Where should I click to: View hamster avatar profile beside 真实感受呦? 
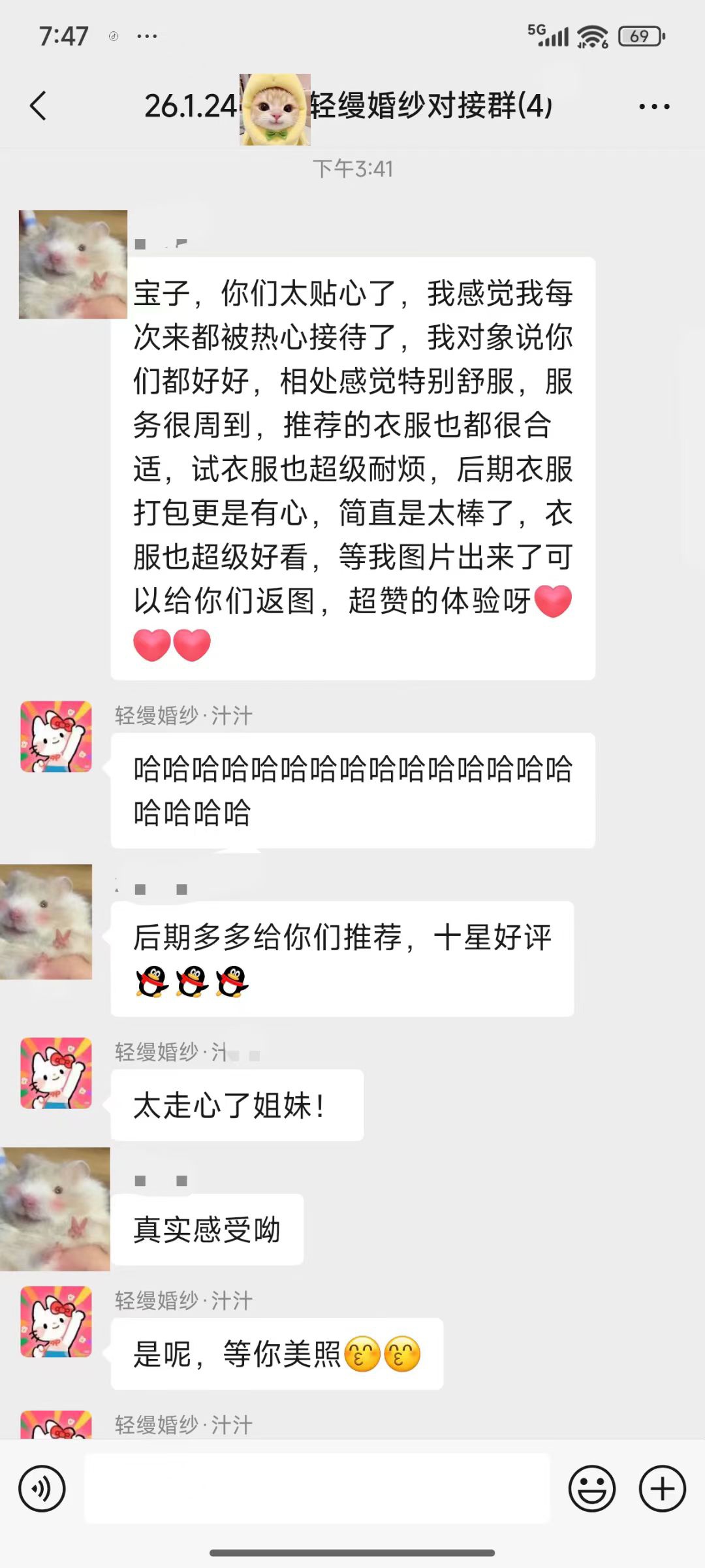point(55,1209)
